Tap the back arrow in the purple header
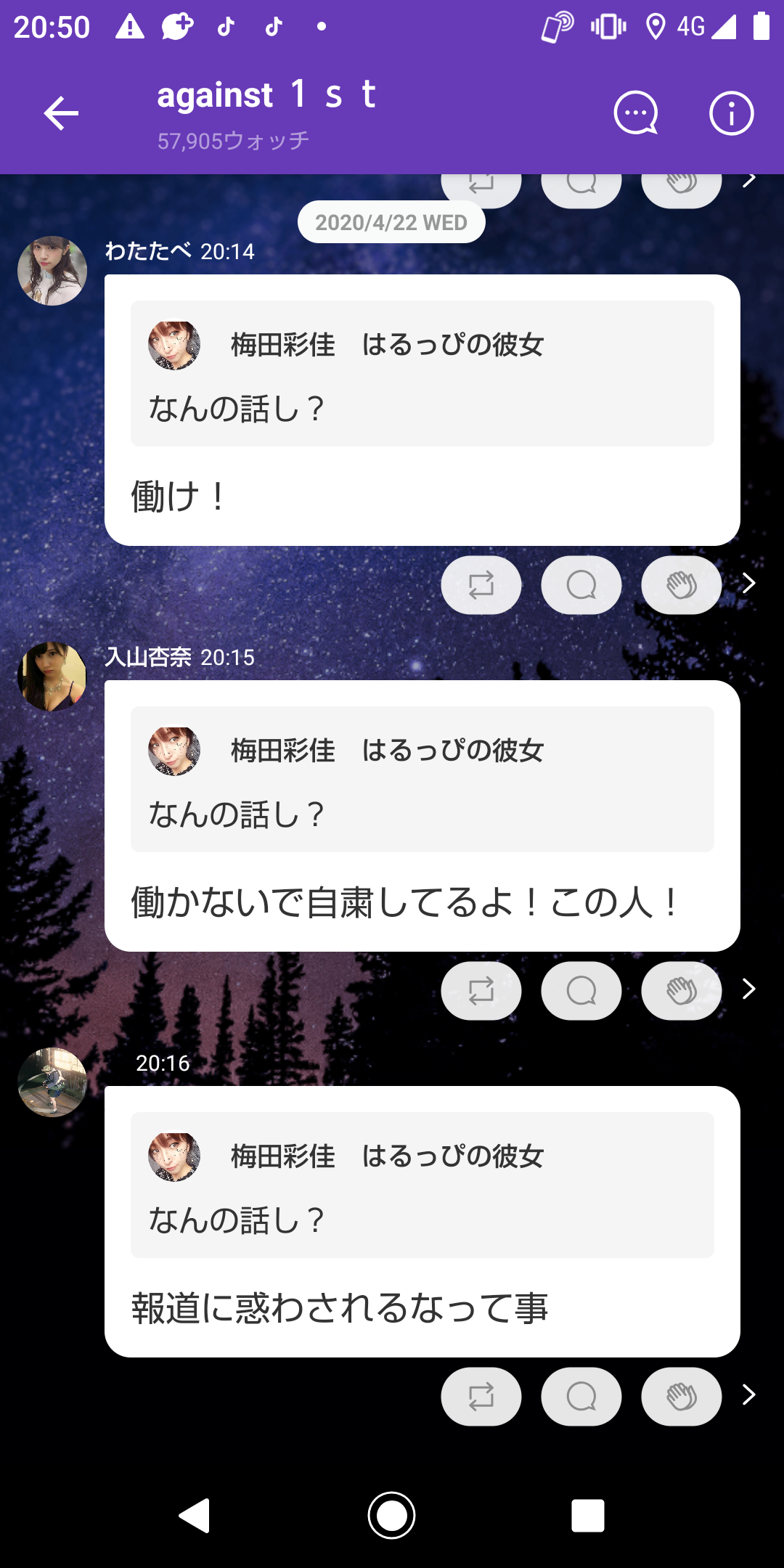The width and height of the screenshot is (784, 1568). (61, 113)
